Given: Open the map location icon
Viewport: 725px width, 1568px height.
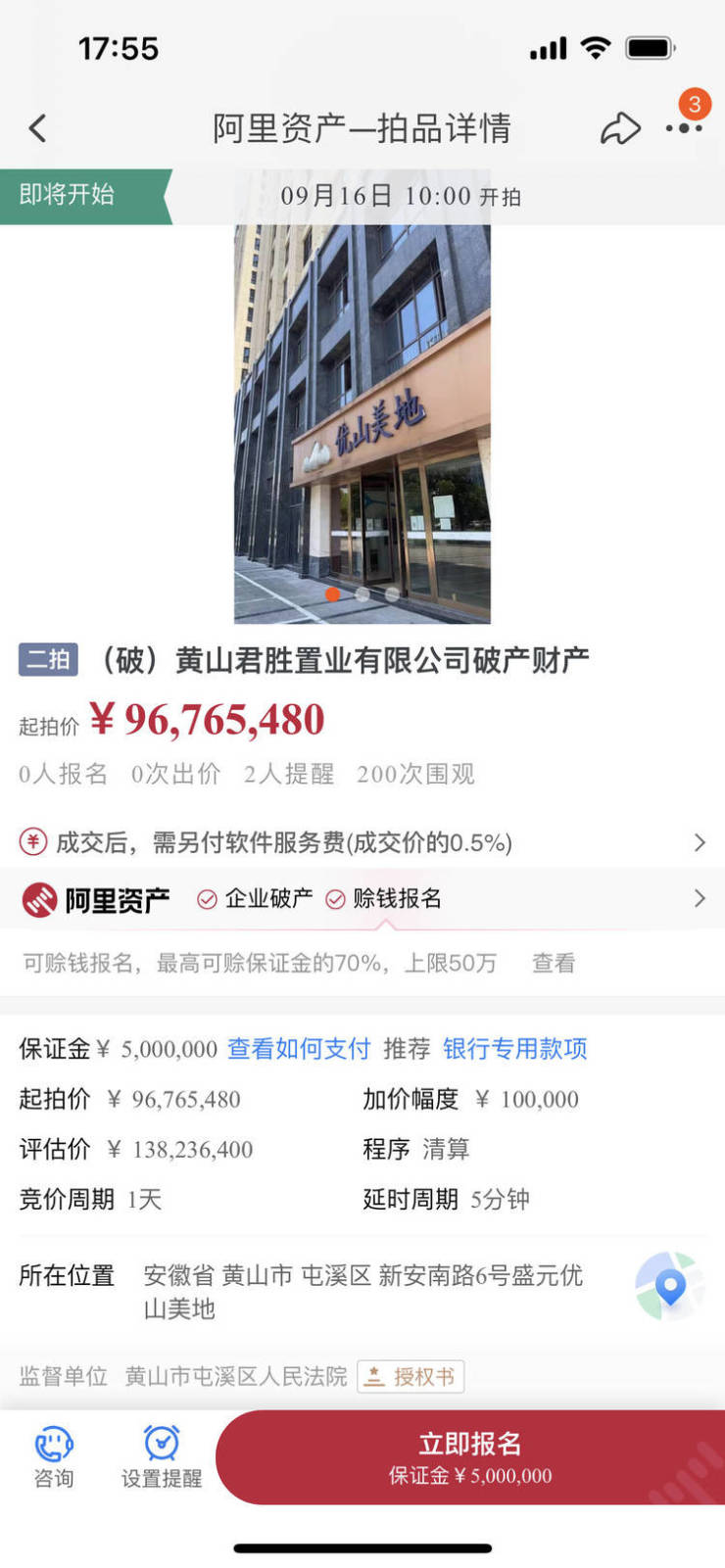Looking at the screenshot, I should coord(669,1286).
